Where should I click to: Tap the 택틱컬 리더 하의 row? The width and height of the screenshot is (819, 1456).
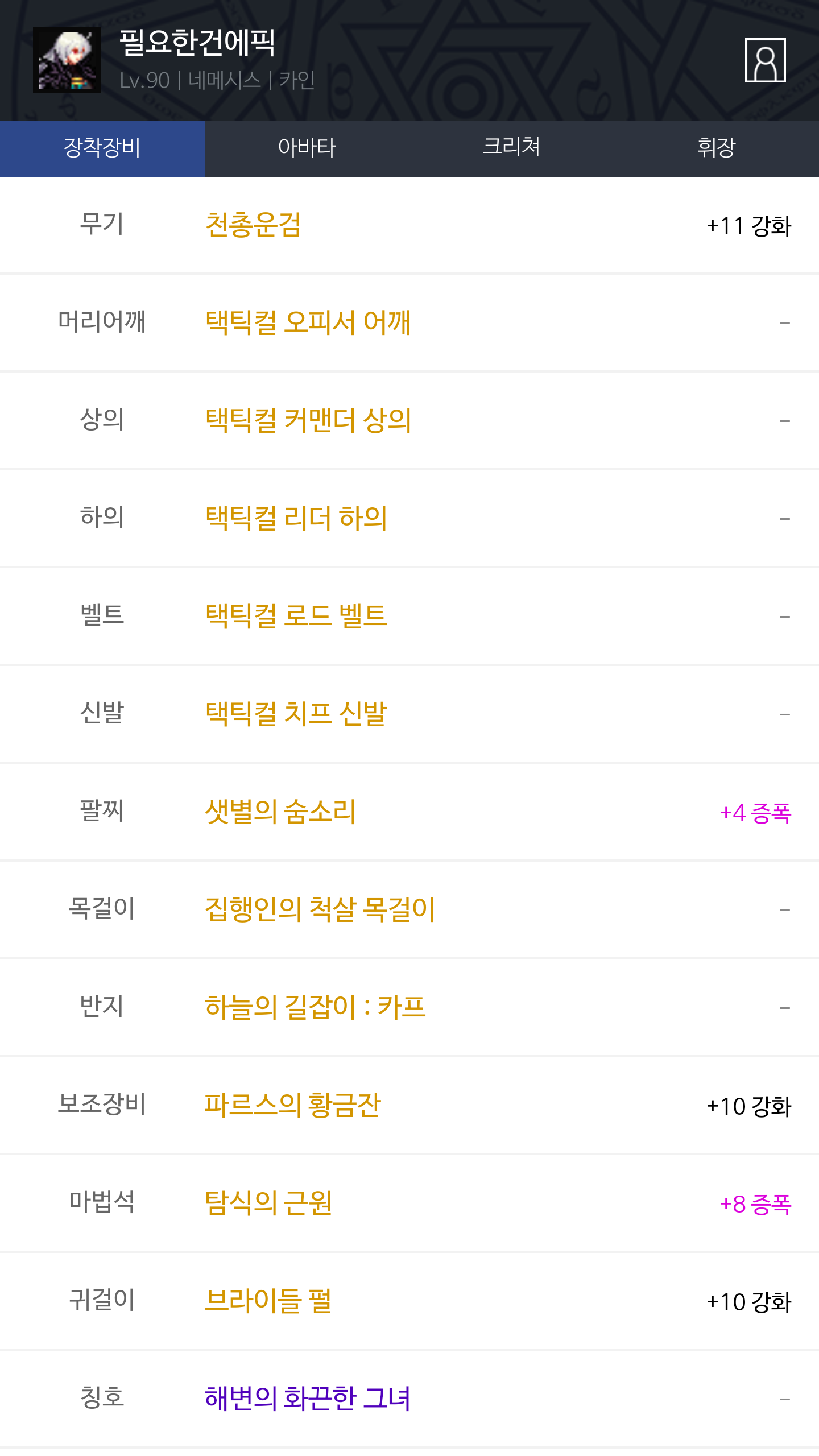(409, 519)
